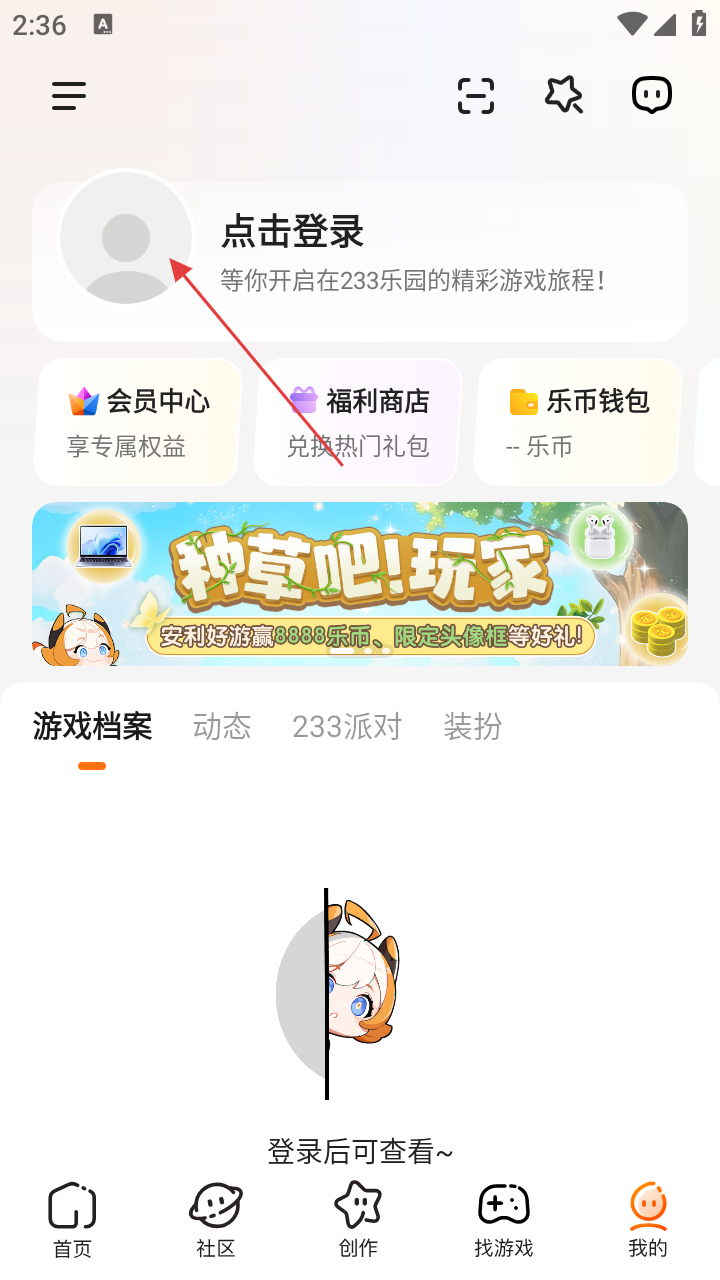The image size is (720, 1280).
Task: Open the 种草吧!玩家 banner
Action: click(x=360, y=584)
